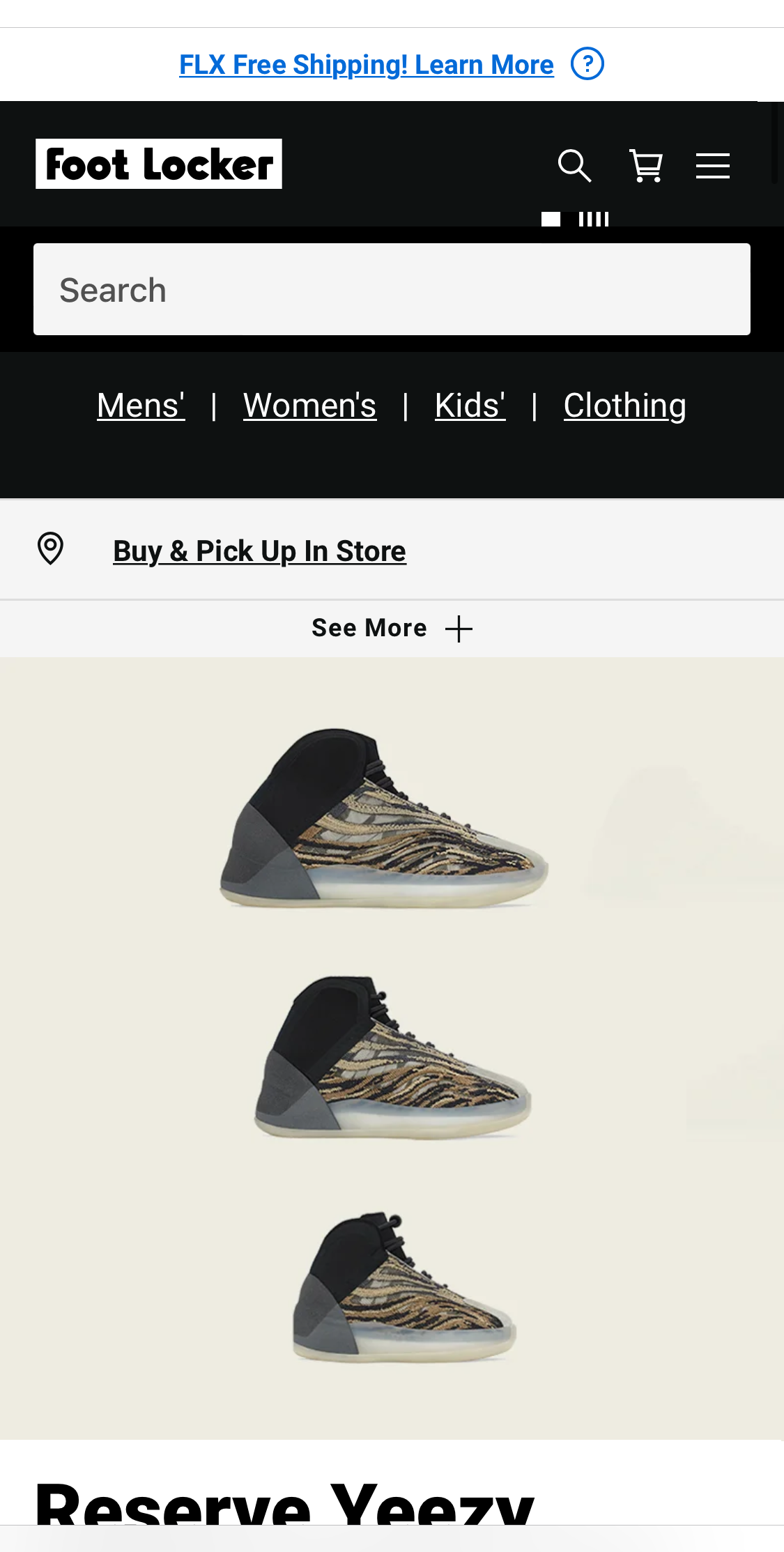The image size is (784, 1552).
Task: Open the FLX Free Shipping link
Action: pyautogui.click(x=366, y=65)
